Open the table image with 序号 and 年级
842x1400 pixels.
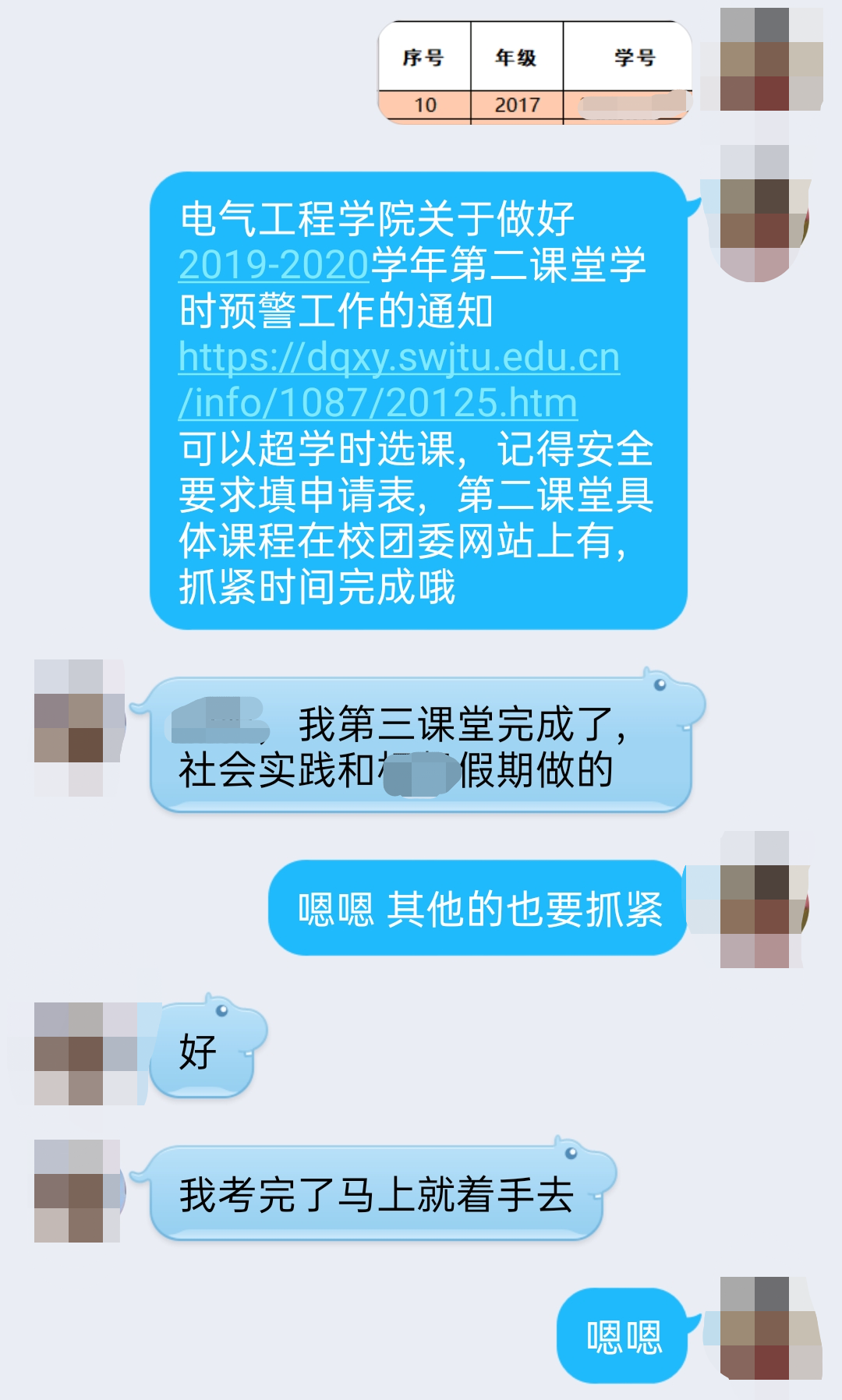(x=535, y=72)
